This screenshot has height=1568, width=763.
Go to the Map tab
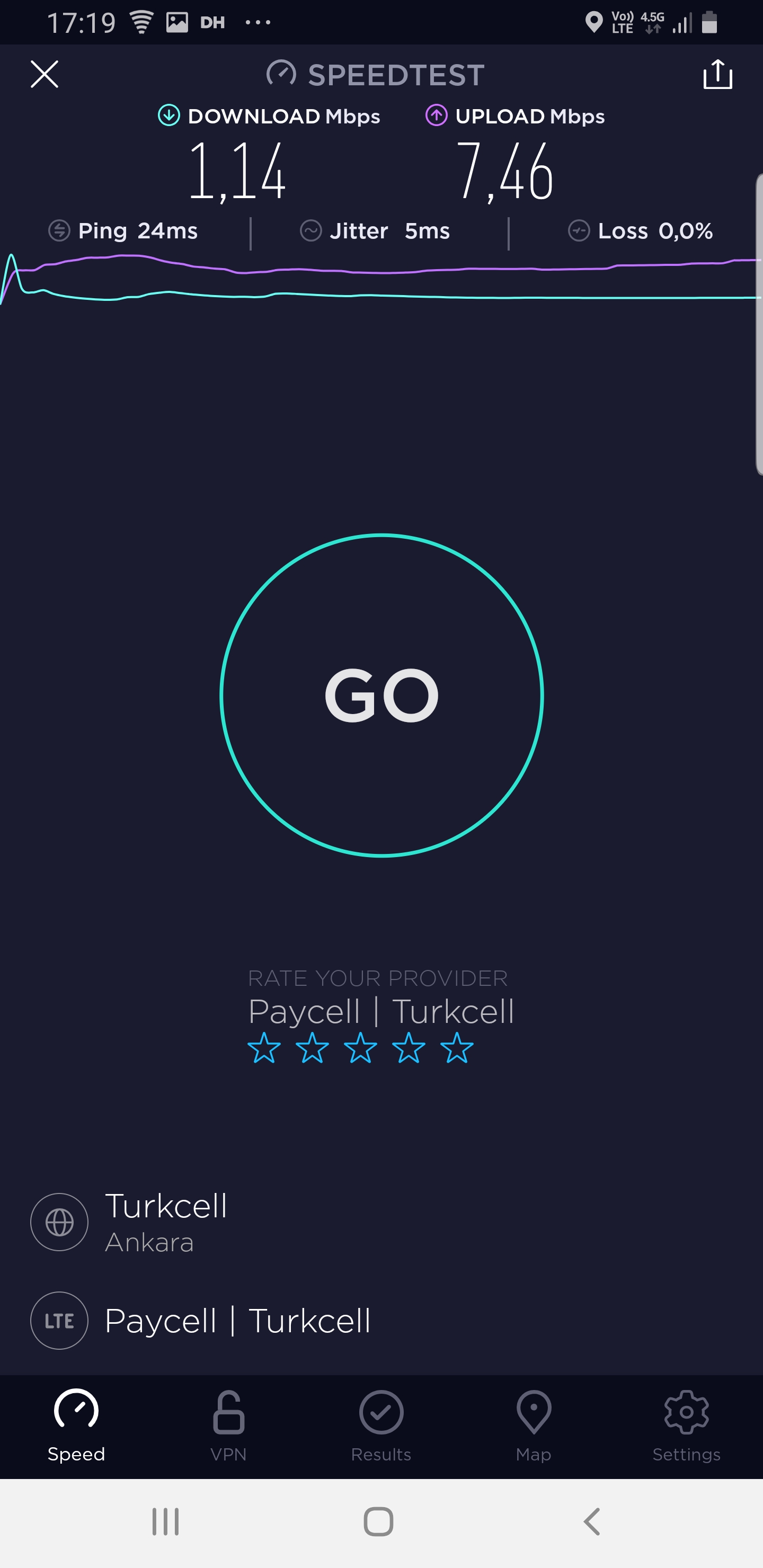(534, 1426)
